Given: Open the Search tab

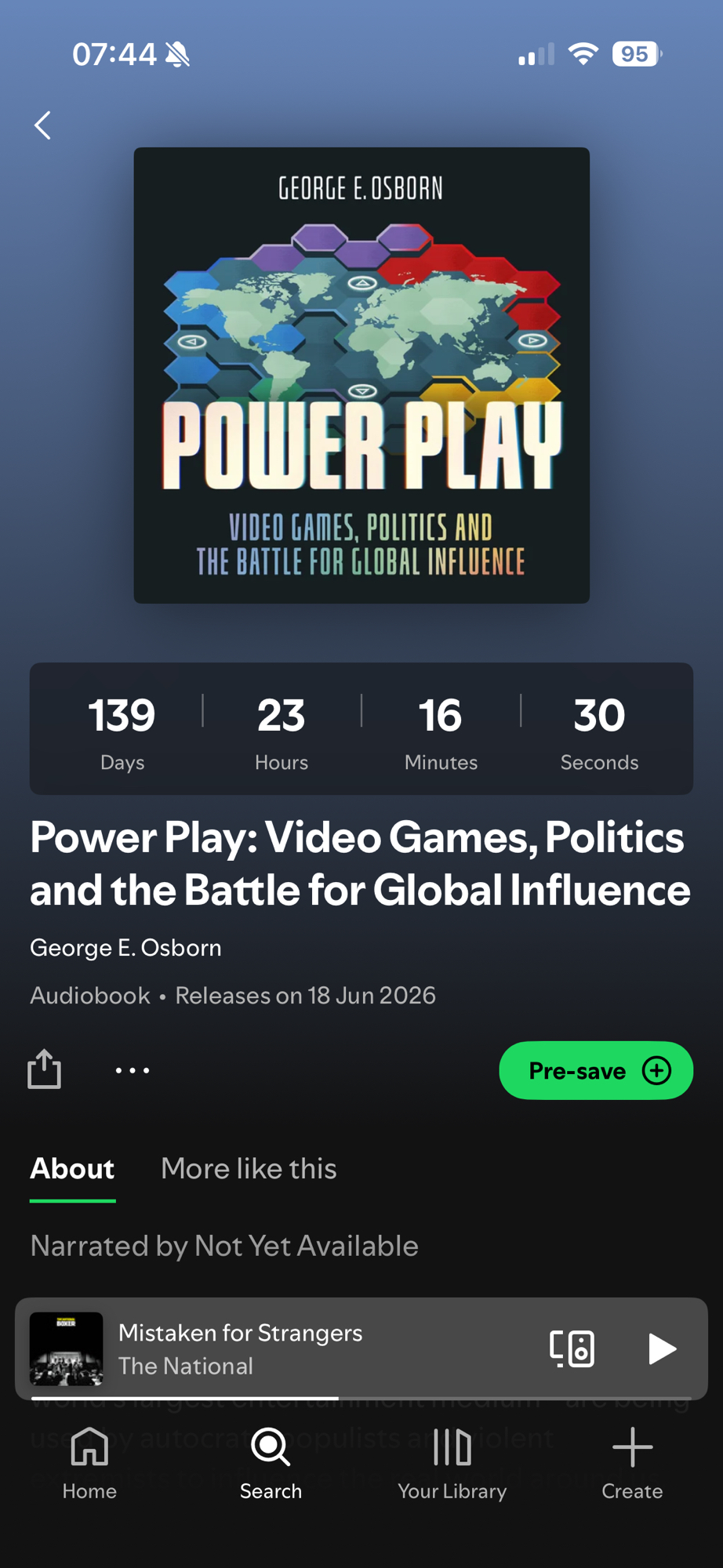Looking at the screenshot, I should 271,1463.
